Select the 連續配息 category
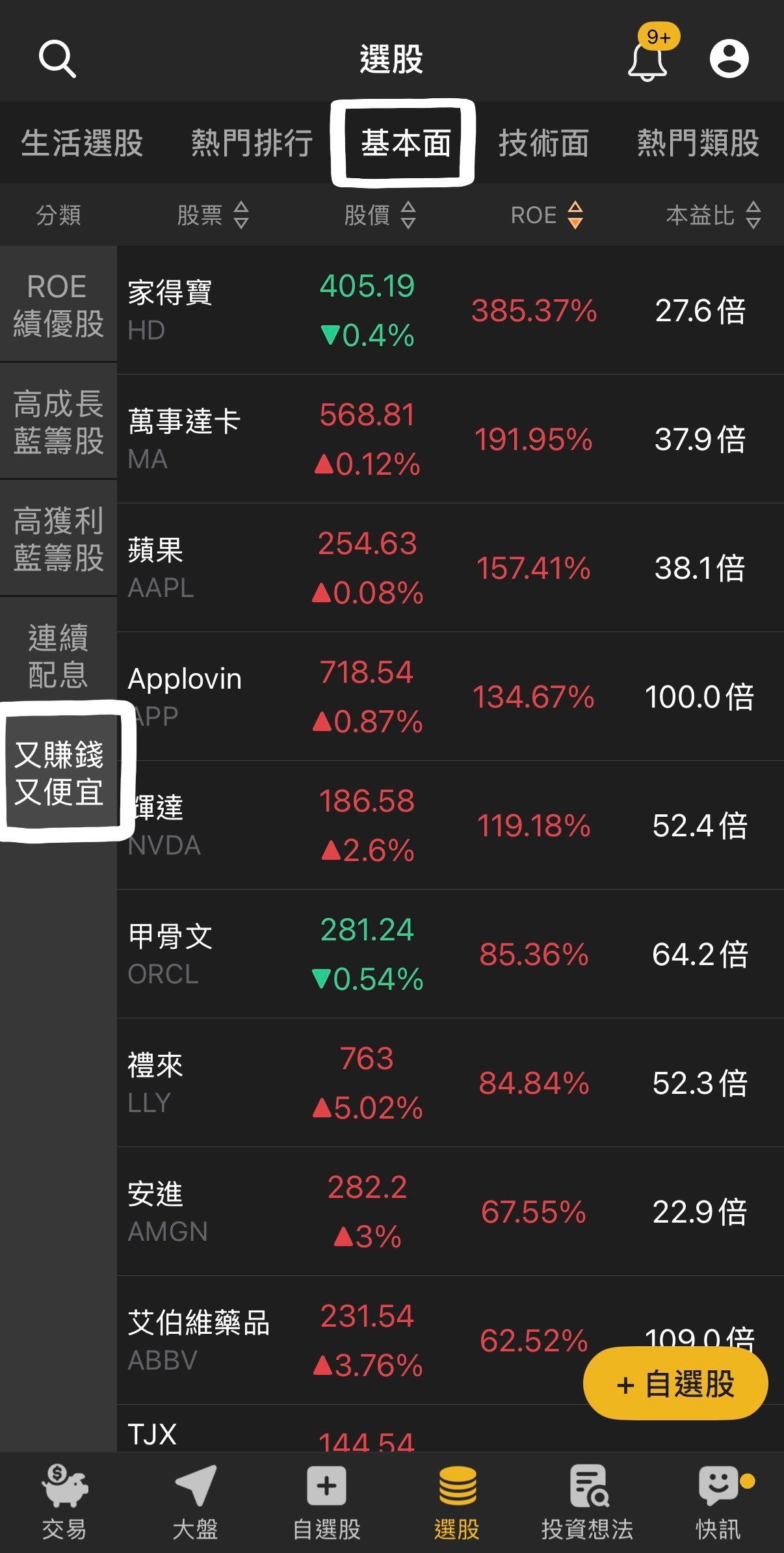The image size is (784, 1553). click(x=59, y=655)
